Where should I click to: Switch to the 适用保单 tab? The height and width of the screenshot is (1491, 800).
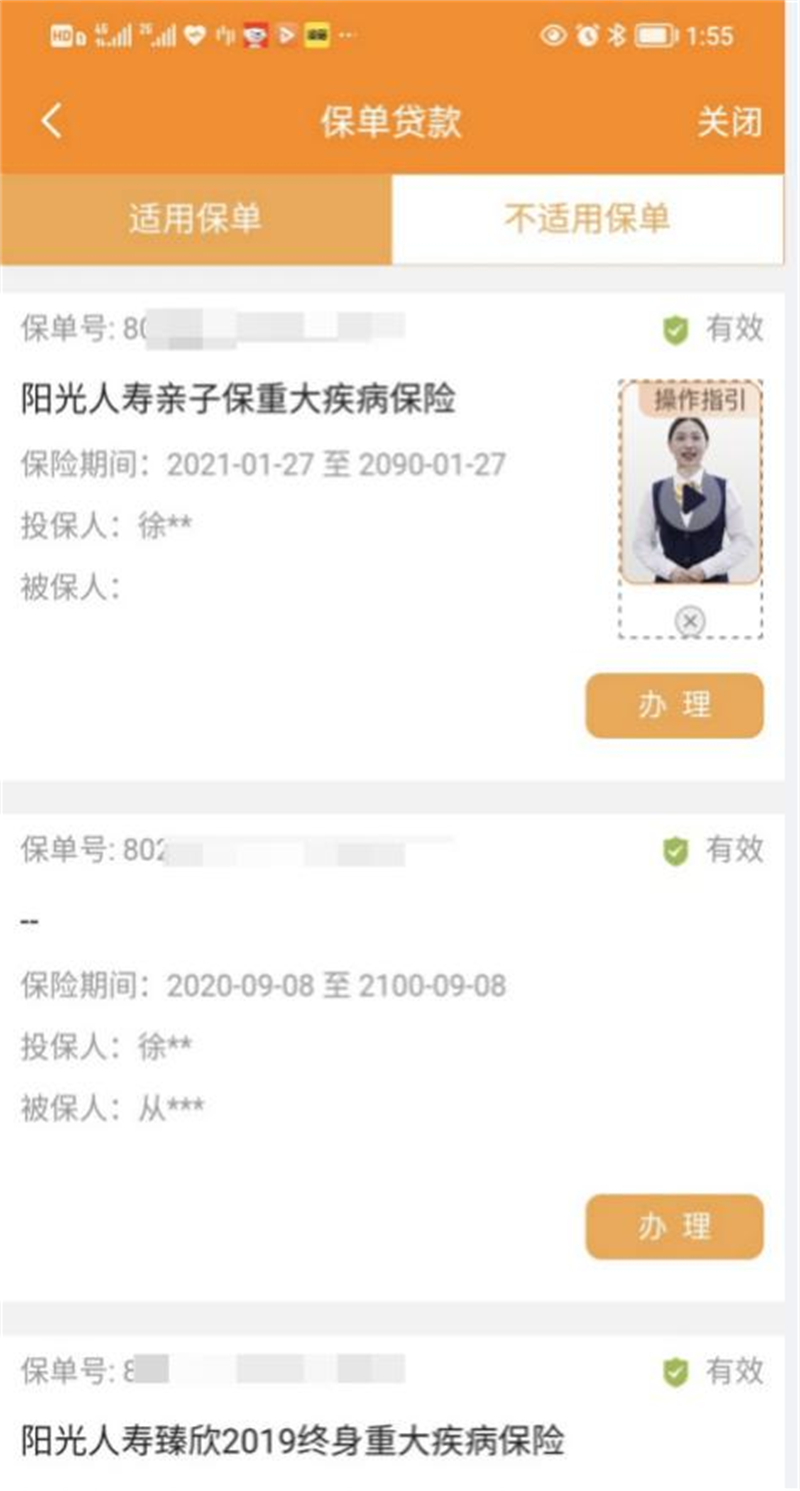(x=195, y=219)
